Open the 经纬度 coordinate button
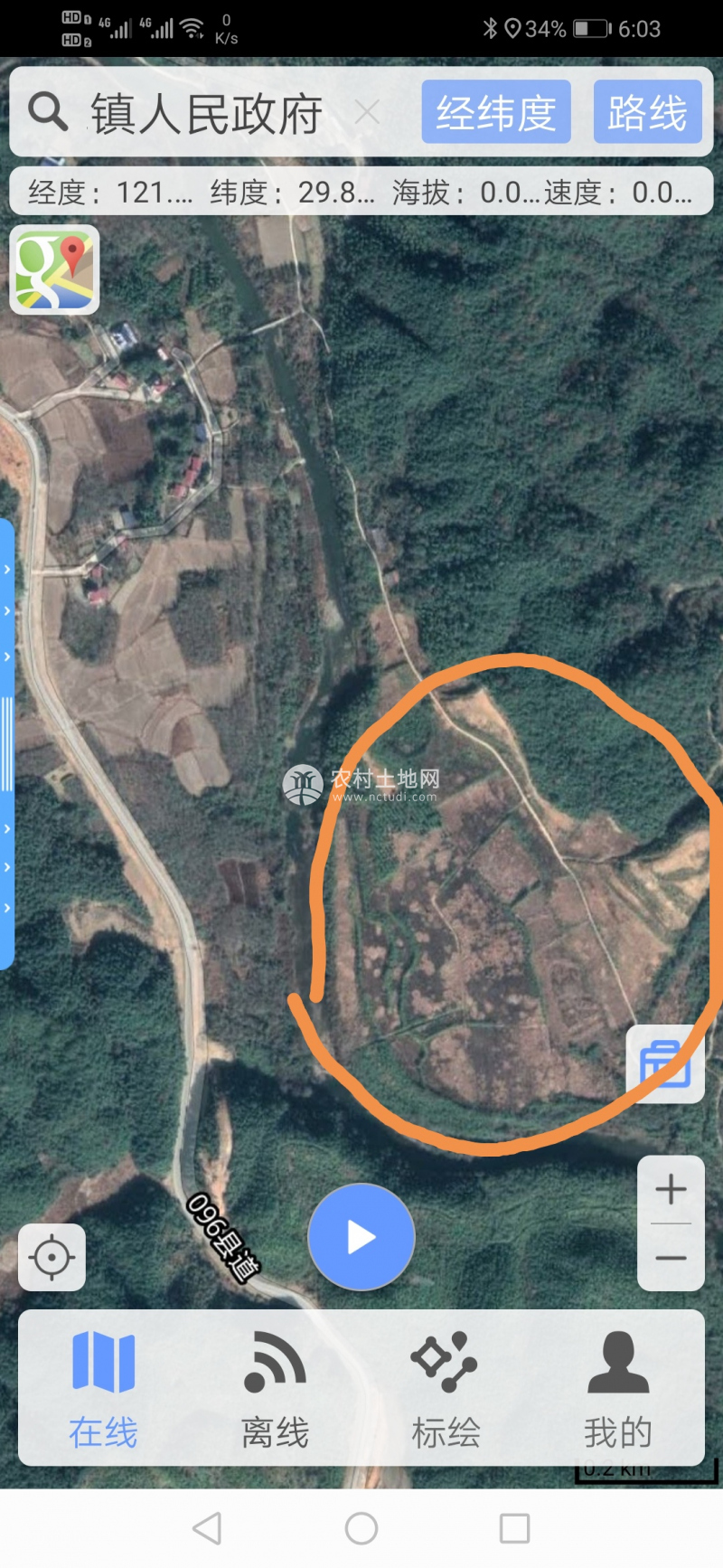This screenshot has width=723, height=1568. coord(496,112)
